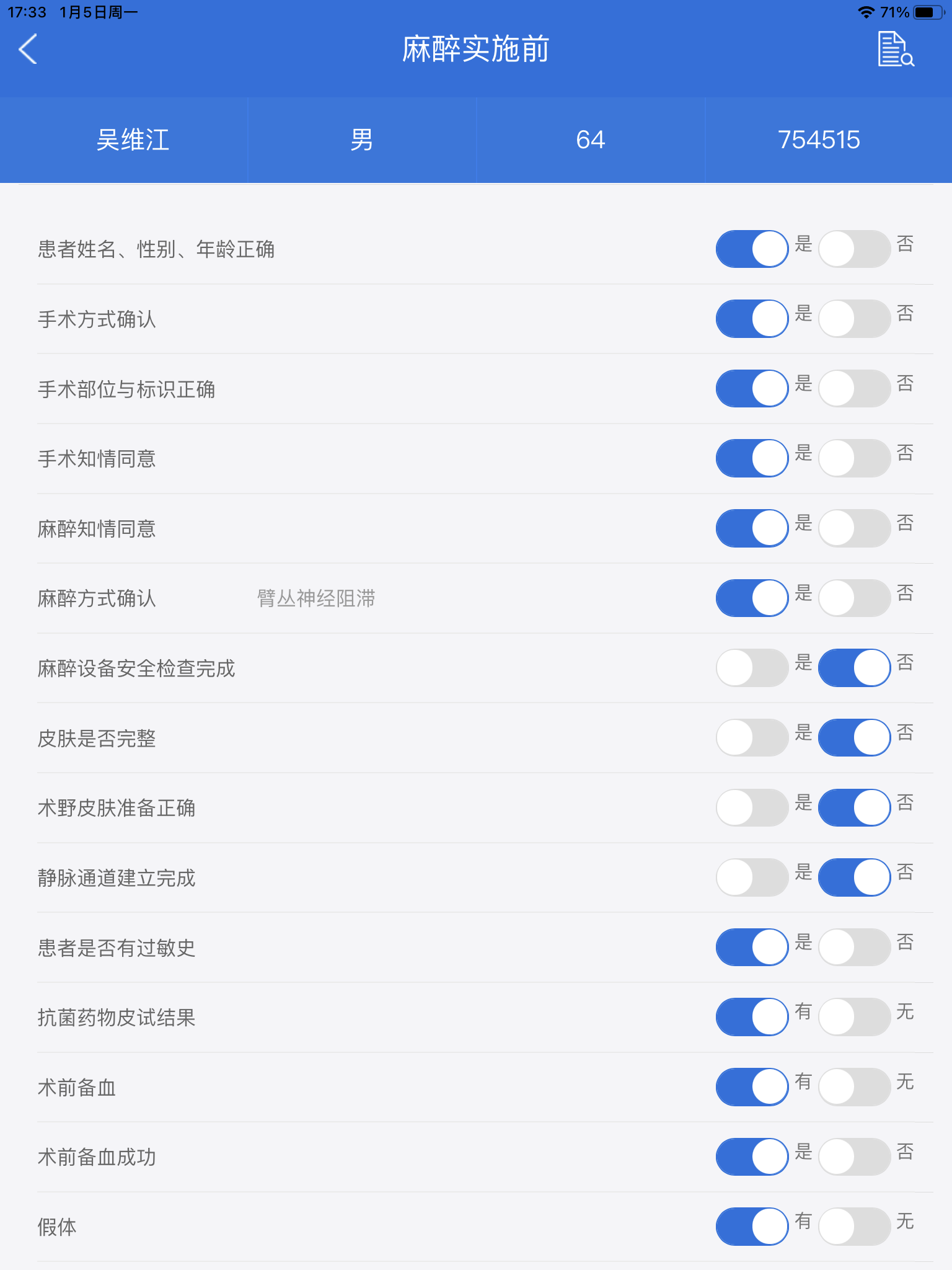
Task: Toggle 否 for 患者是否有过敏史
Action: (x=853, y=947)
